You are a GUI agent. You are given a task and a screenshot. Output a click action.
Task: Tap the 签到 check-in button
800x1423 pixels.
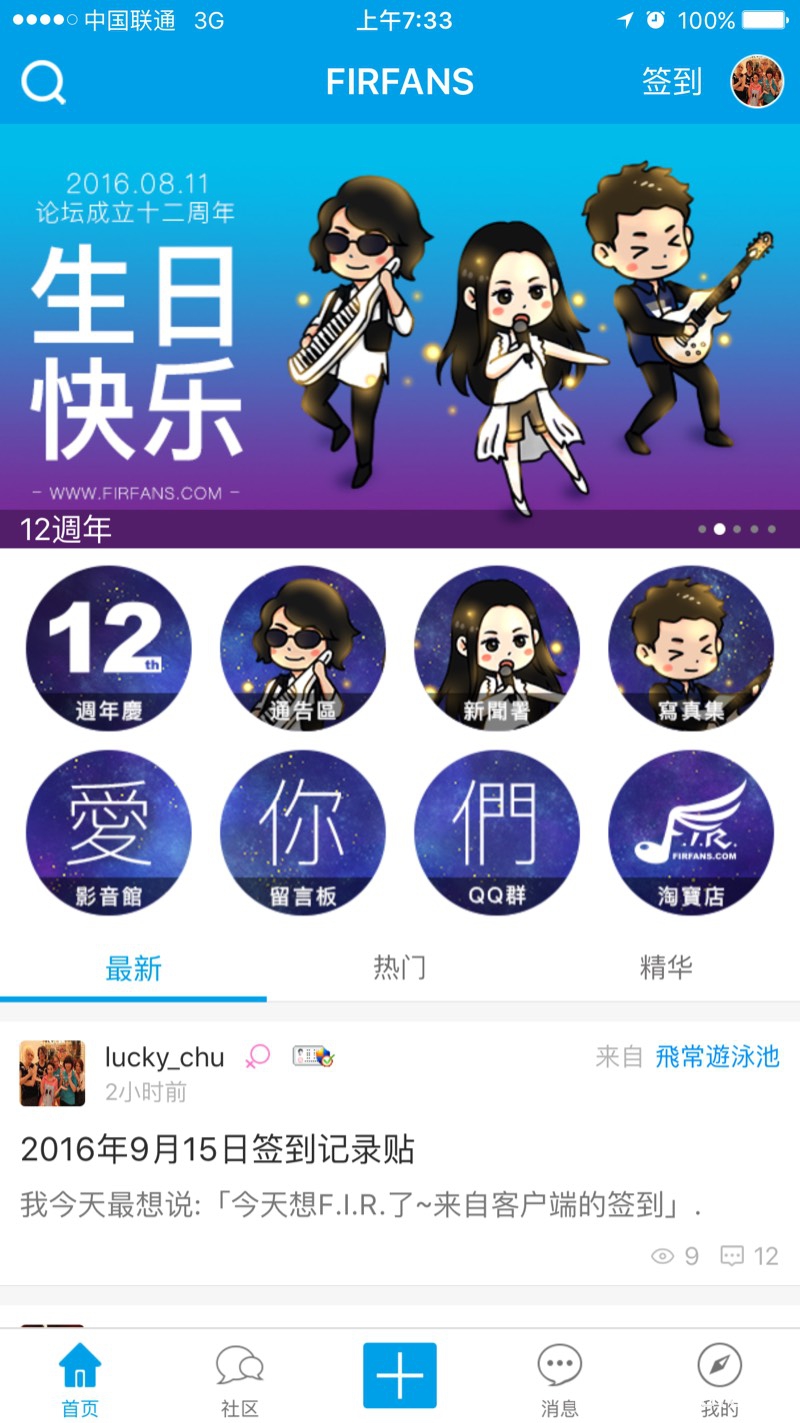click(672, 82)
